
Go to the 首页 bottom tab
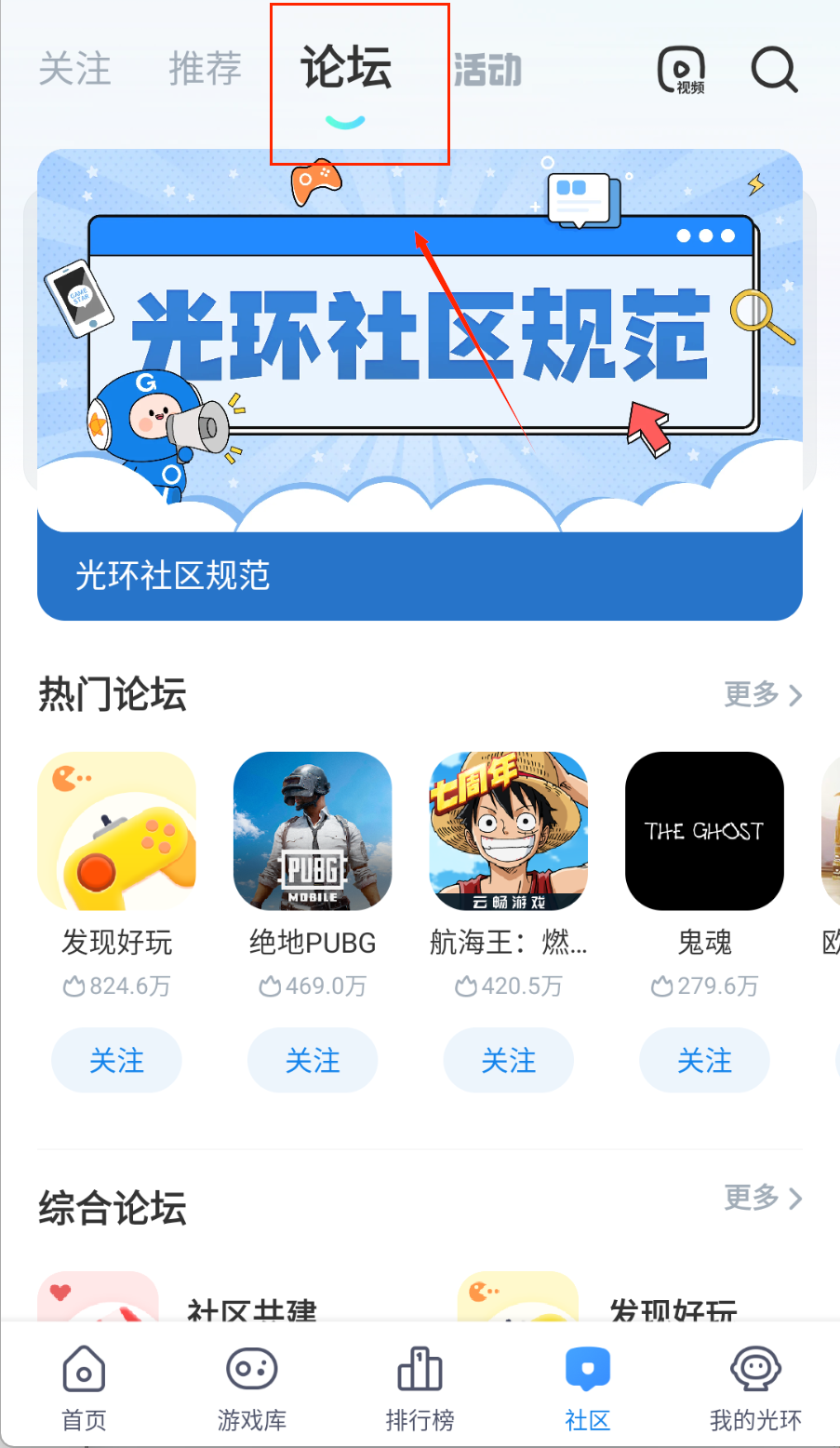click(x=84, y=1387)
